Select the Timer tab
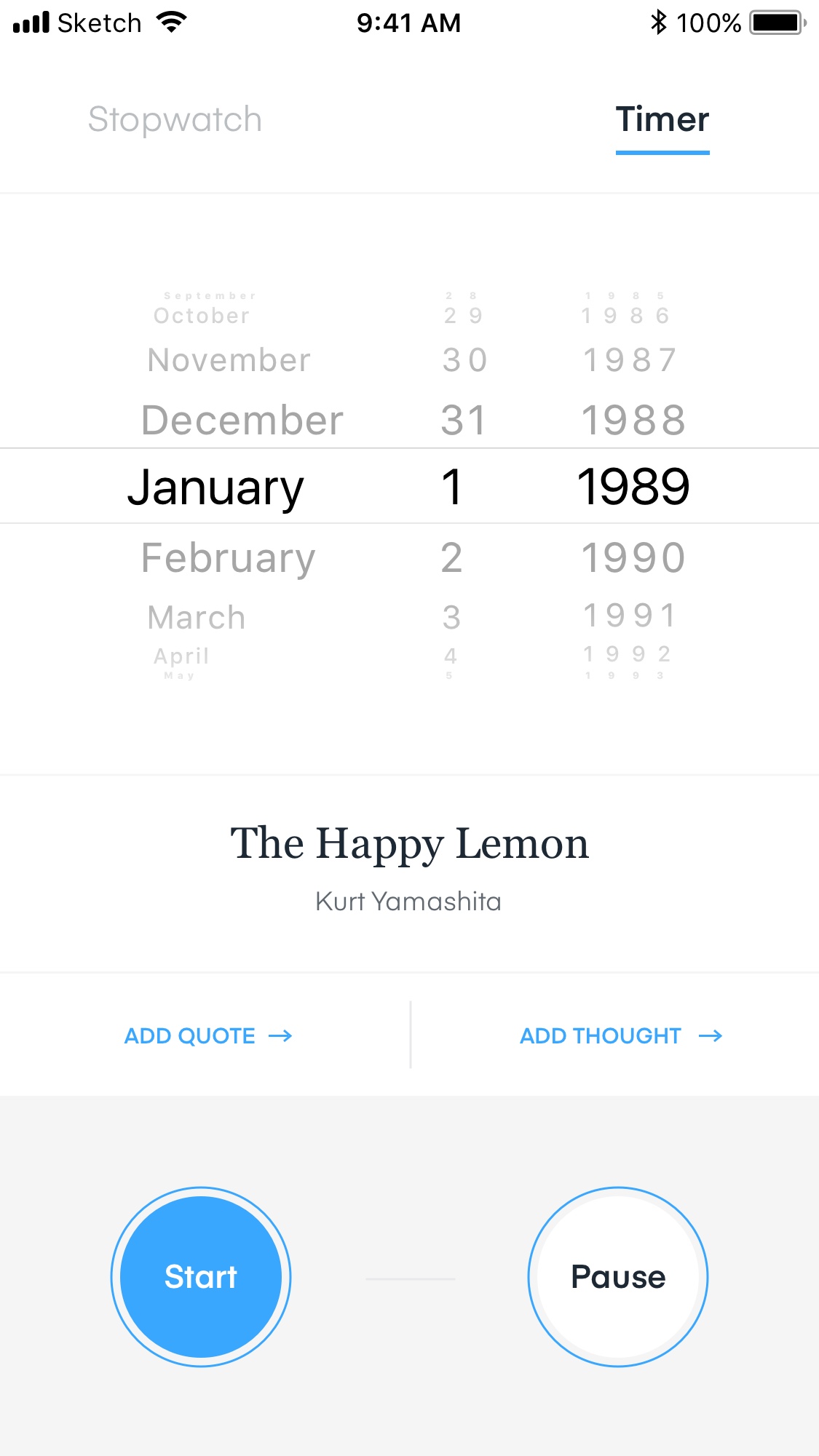Screen dimensions: 819x1456 (x=662, y=120)
